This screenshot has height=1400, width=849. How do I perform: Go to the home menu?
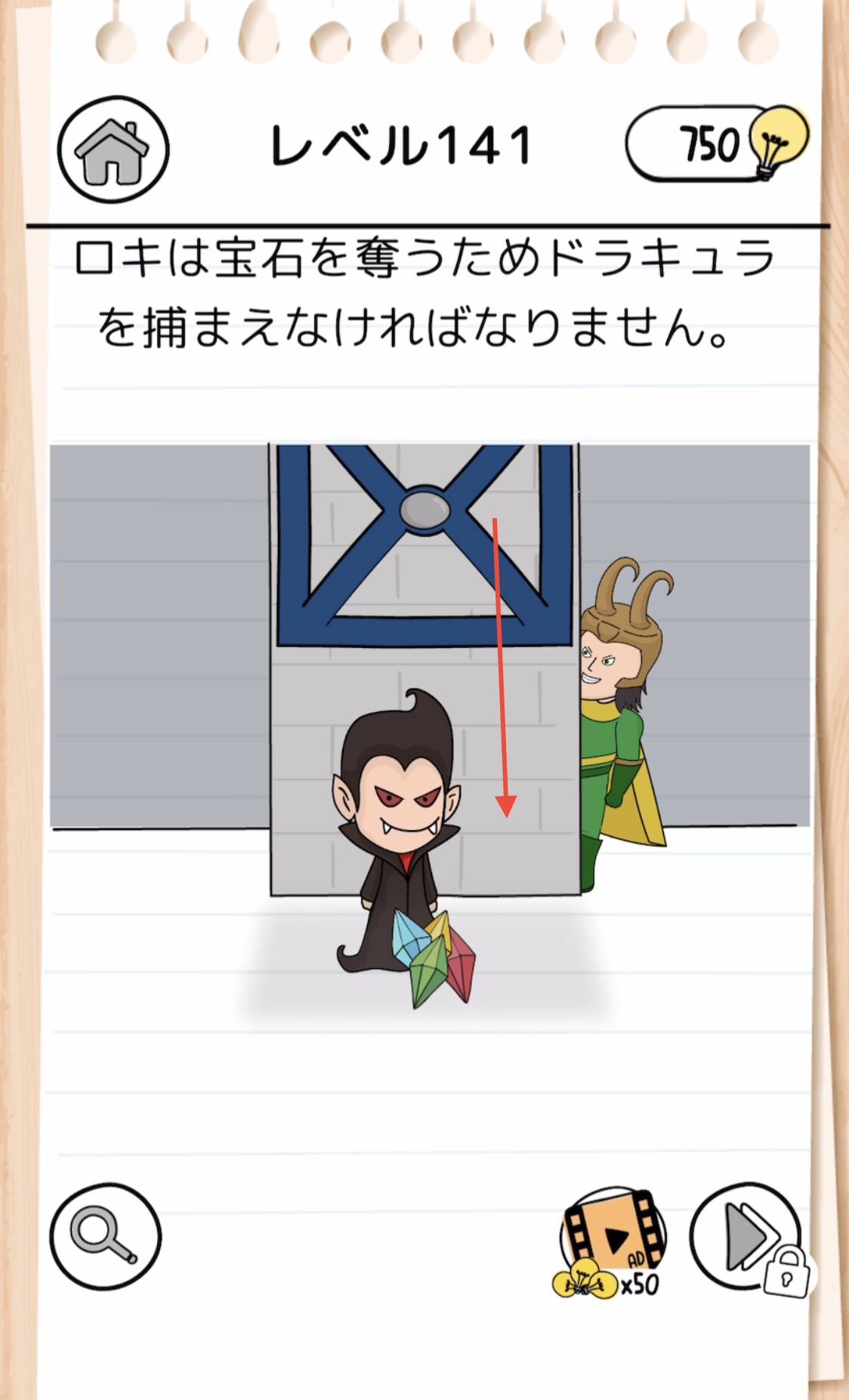(113, 150)
